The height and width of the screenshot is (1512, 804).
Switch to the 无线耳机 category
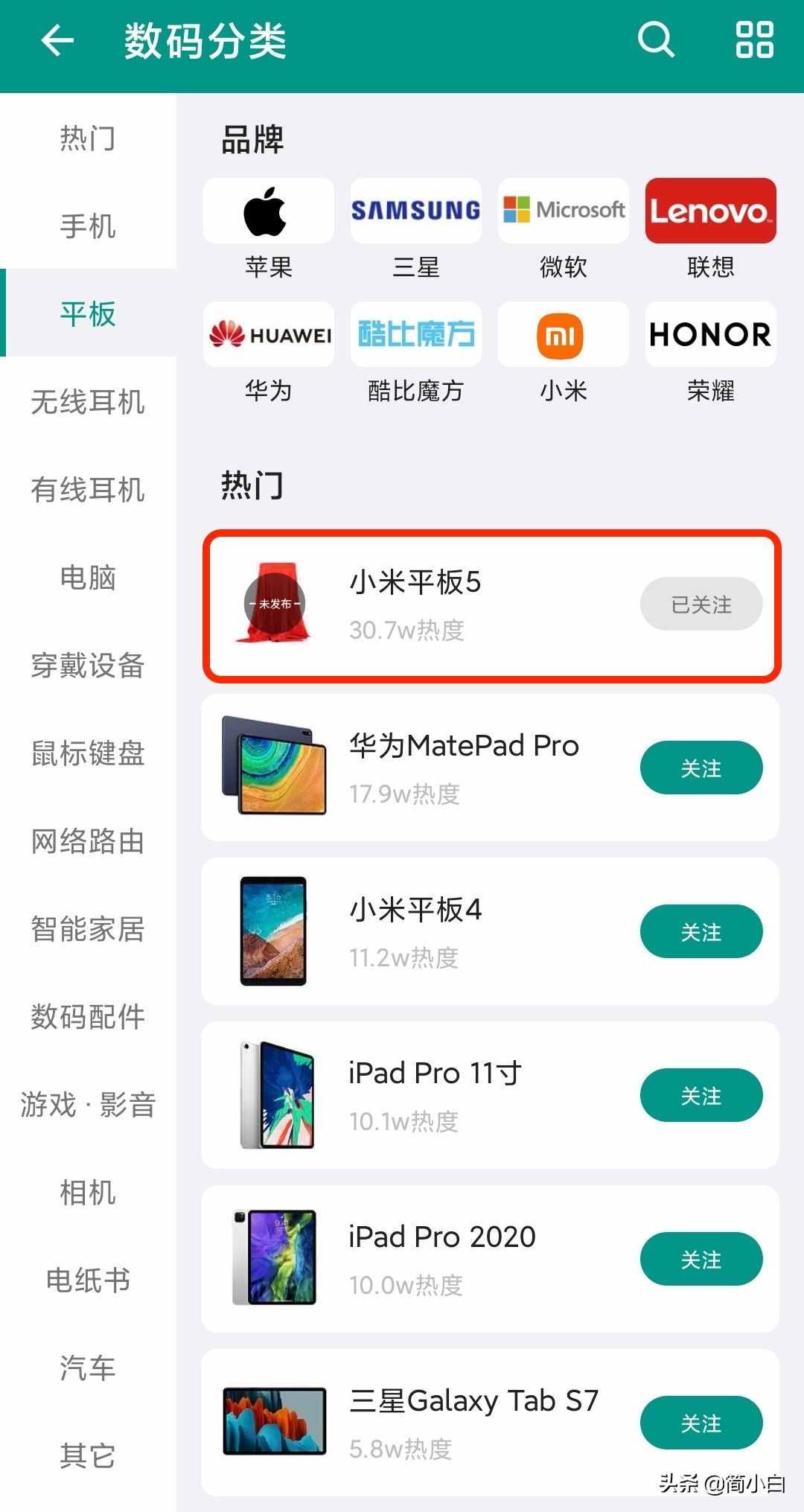[x=88, y=401]
